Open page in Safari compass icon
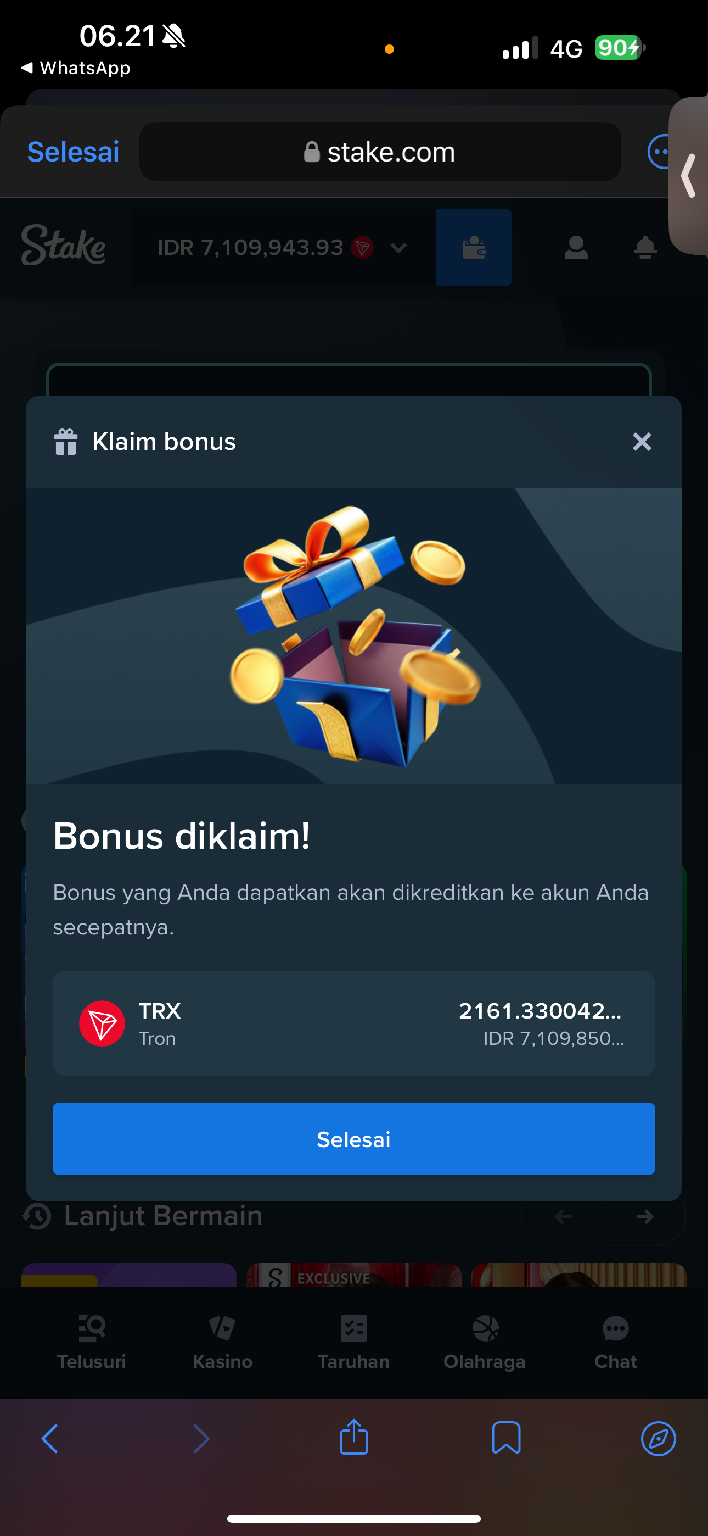 [x=658, y=1439]
